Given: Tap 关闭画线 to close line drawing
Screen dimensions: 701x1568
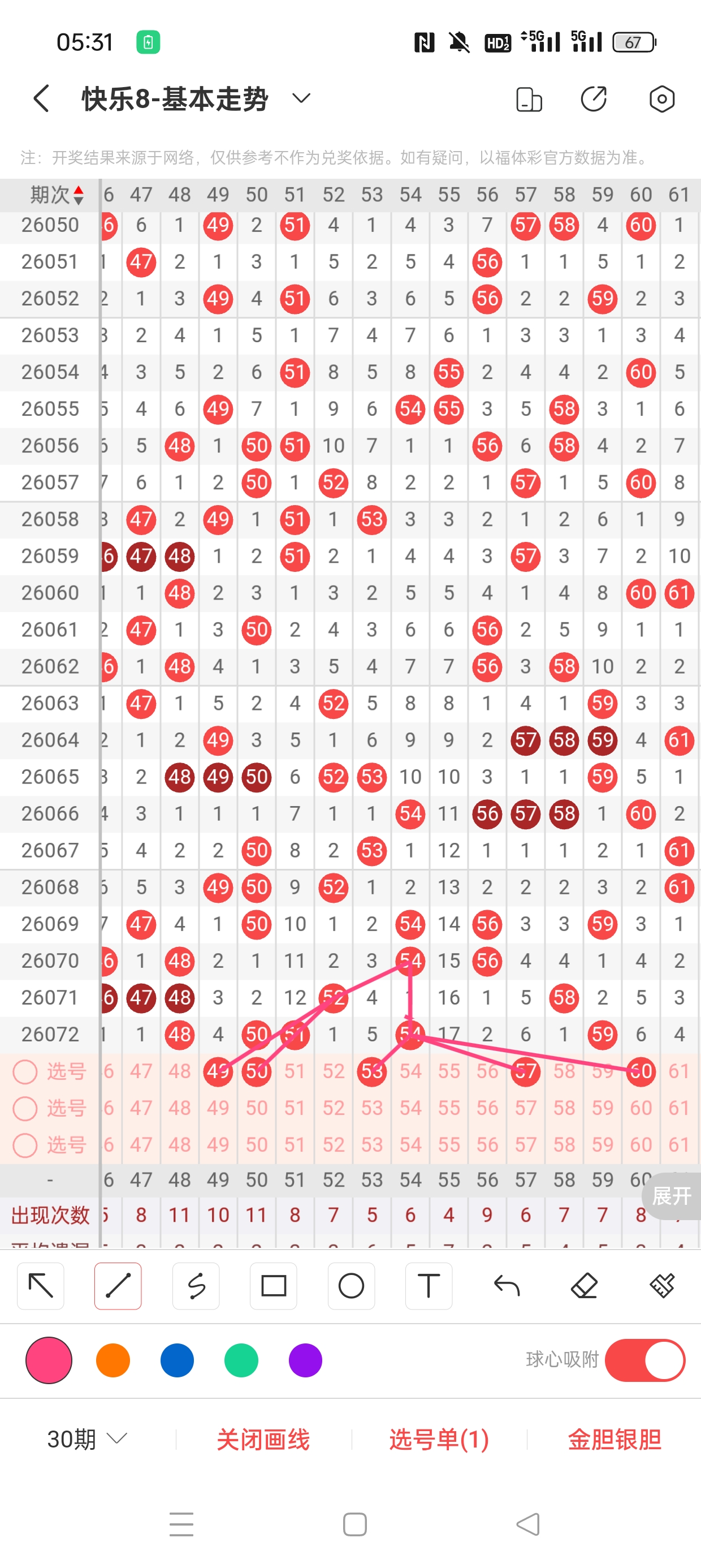Looking at the screenshot, I should pyautogui.click(x=263, y=1439).
